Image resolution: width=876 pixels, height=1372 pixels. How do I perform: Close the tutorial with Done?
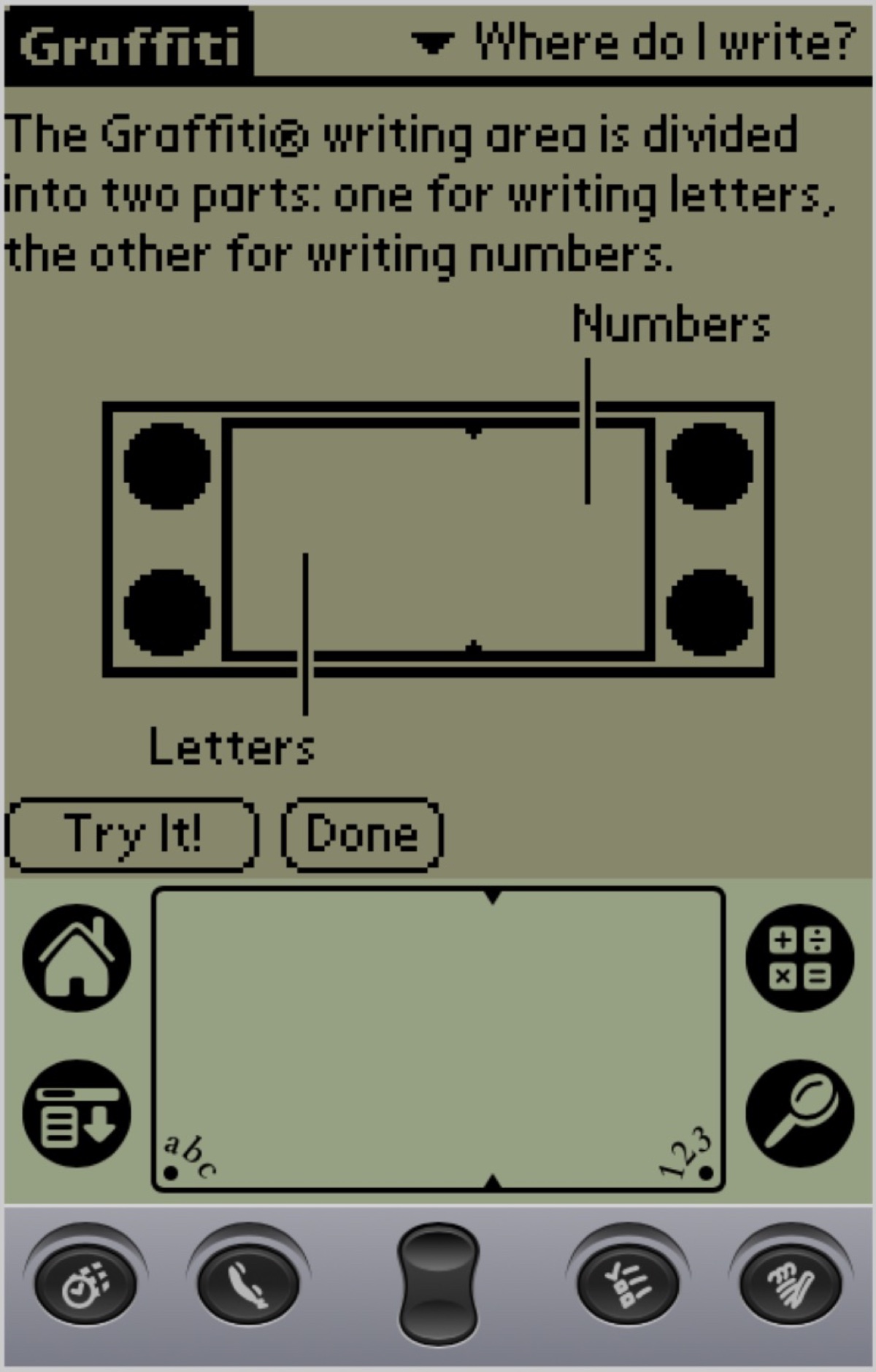pos(362,834)
